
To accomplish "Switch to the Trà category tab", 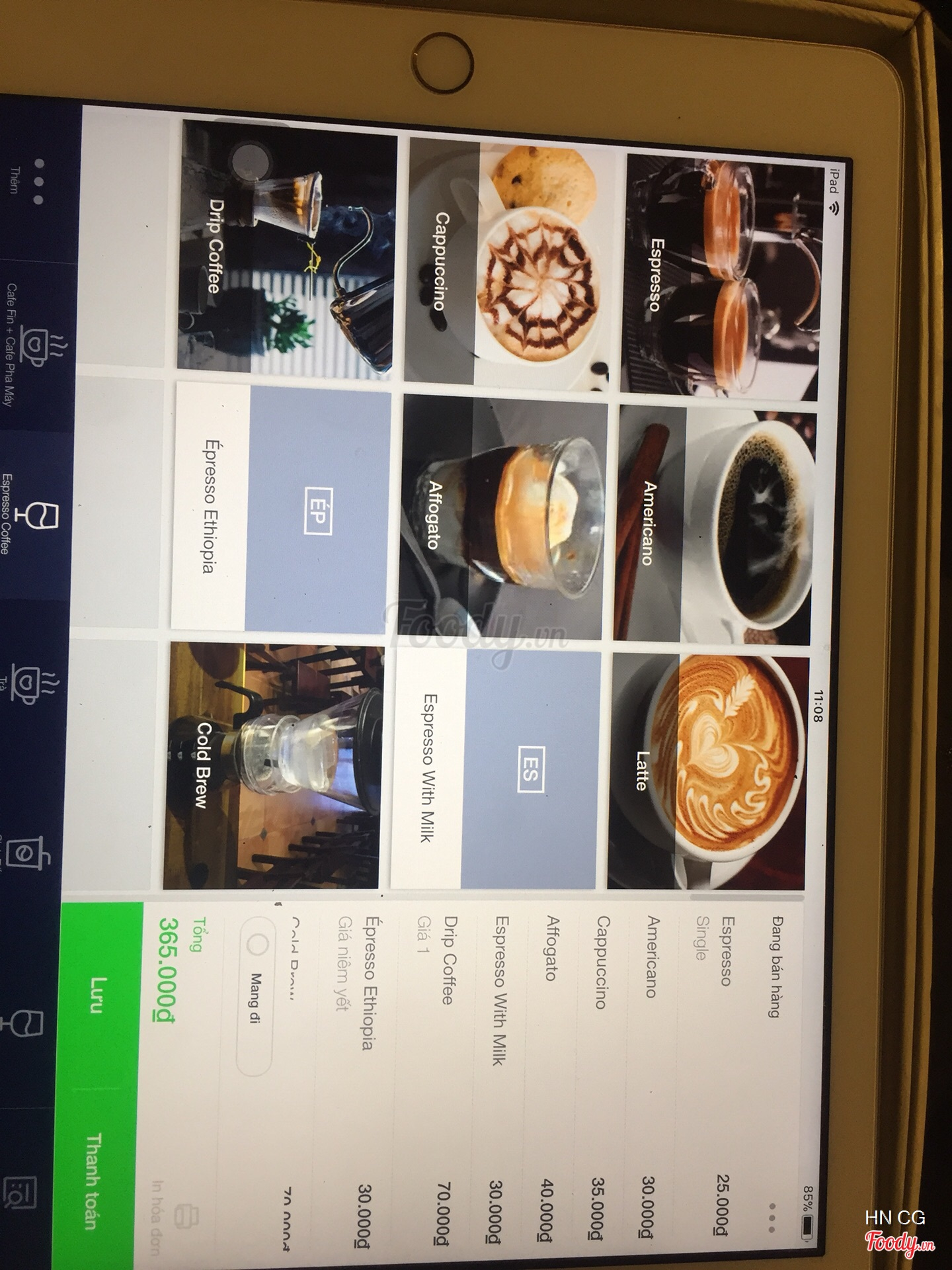I will 30,681.
